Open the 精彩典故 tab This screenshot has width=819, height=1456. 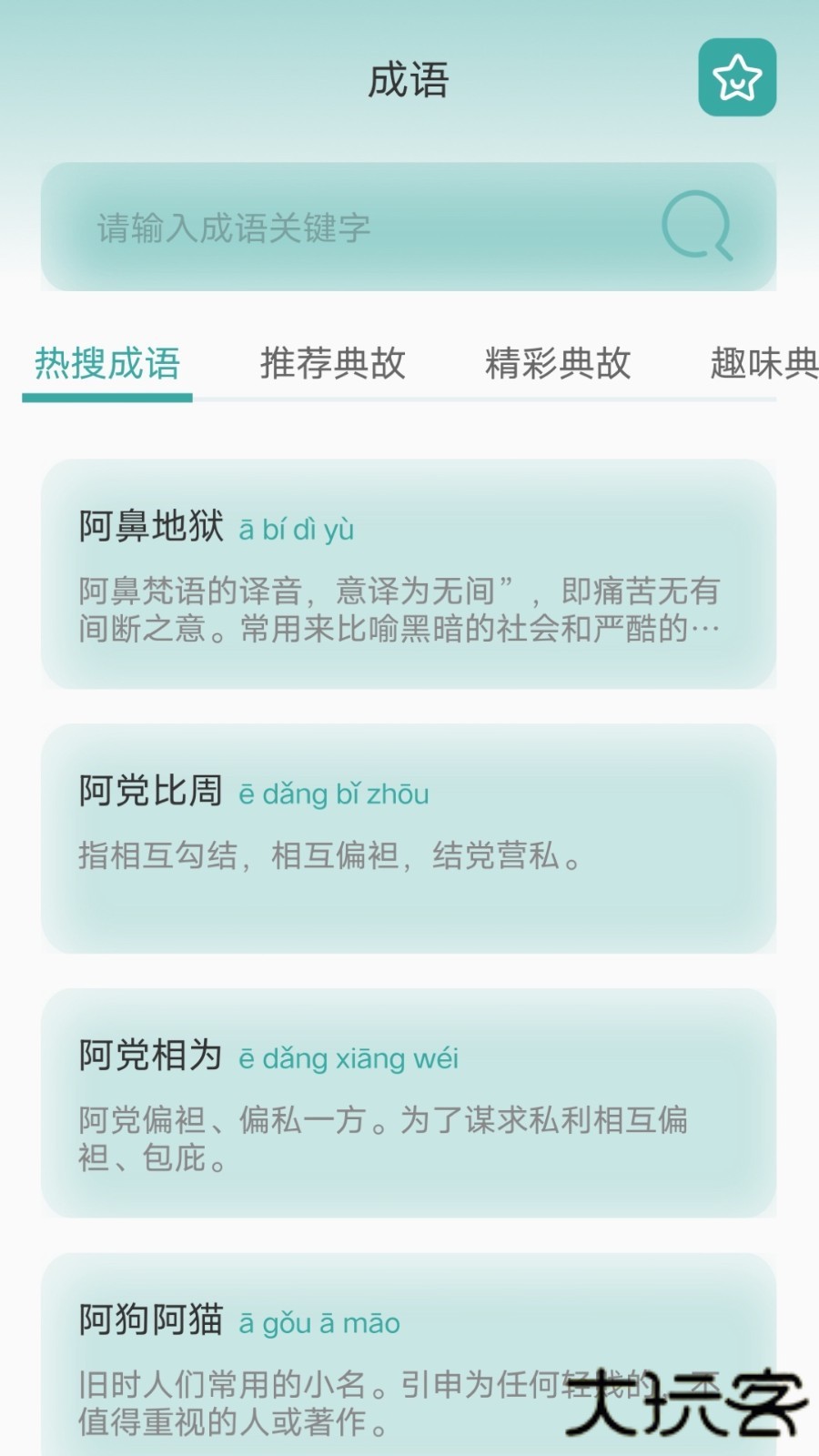click(x=559, y=364)
